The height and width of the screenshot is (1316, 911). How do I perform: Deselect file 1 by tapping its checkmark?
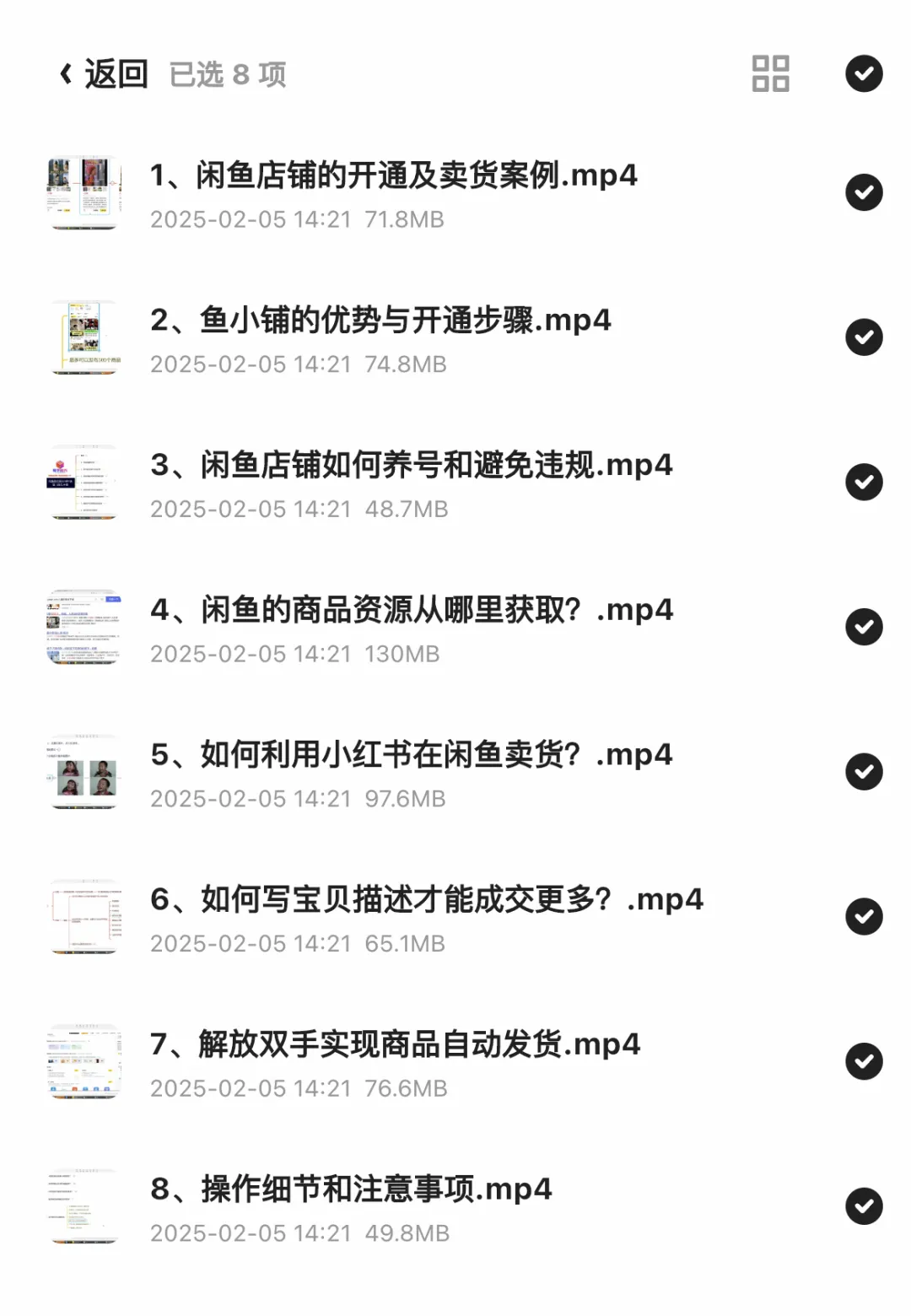pyautogui.click(x=862, y=192)
